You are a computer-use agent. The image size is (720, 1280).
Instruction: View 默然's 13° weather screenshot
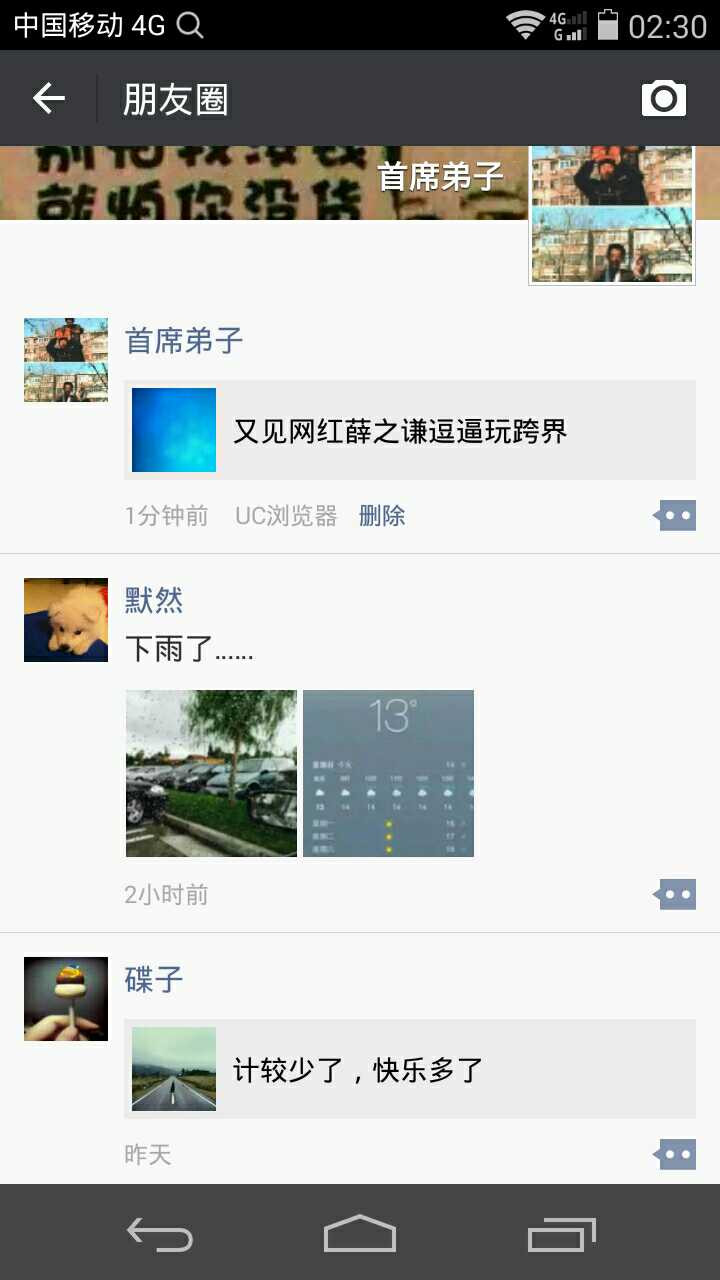point(388,773)
